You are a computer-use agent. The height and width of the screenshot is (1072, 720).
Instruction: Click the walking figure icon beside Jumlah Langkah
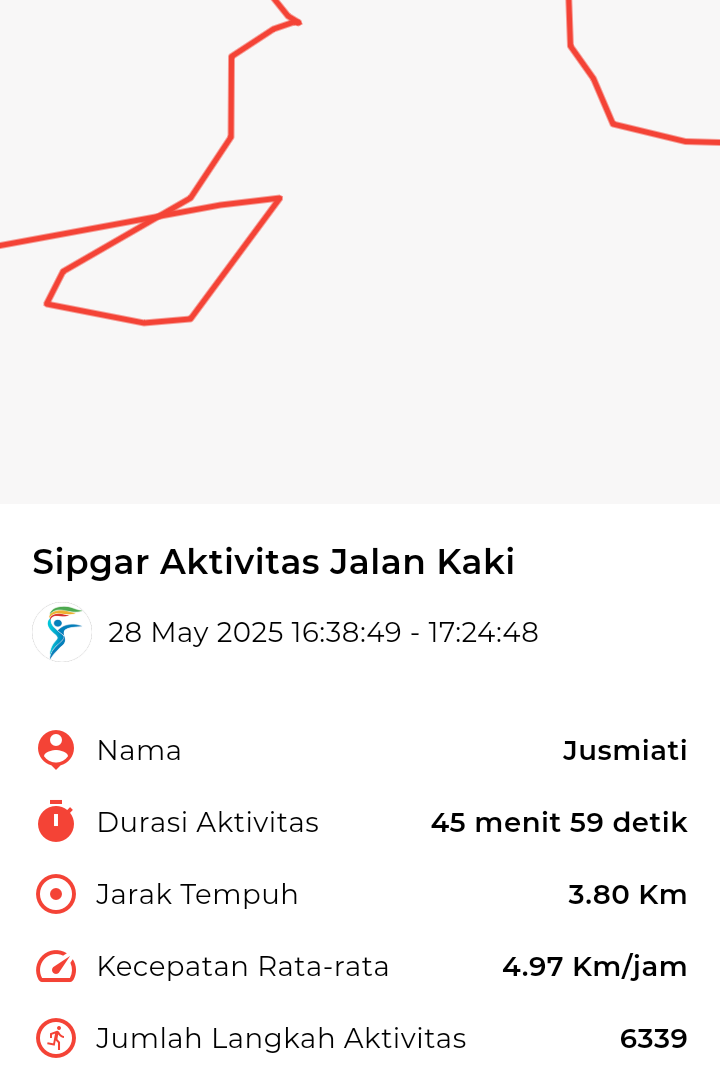(55, 1038)
